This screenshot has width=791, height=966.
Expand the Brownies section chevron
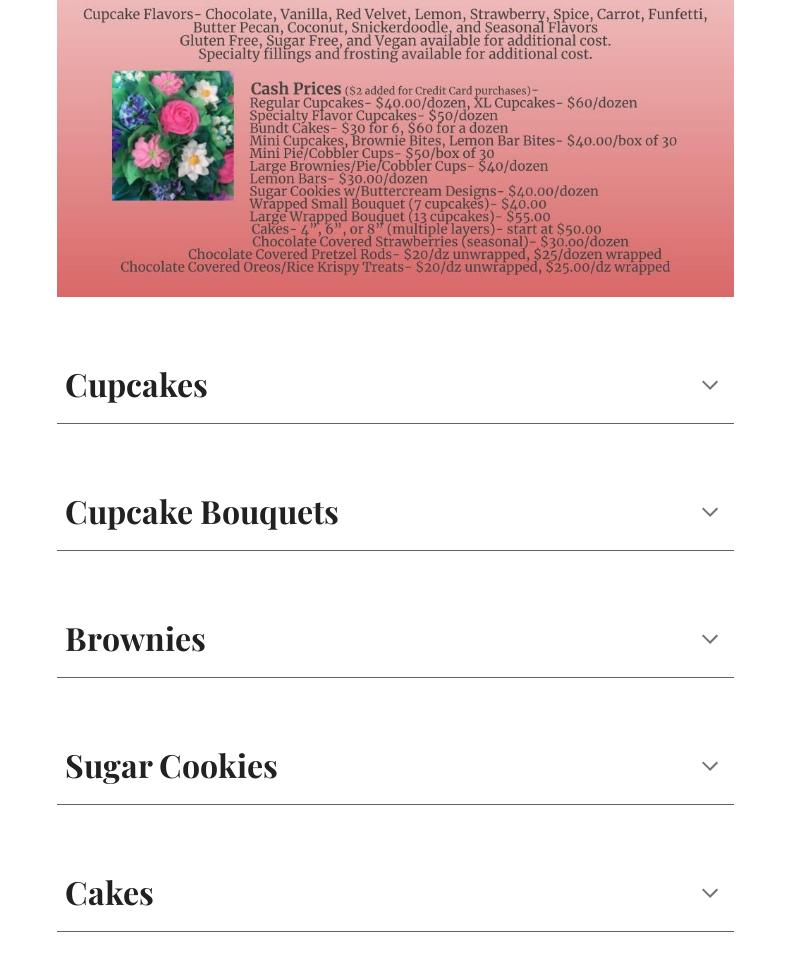[710, 639]
